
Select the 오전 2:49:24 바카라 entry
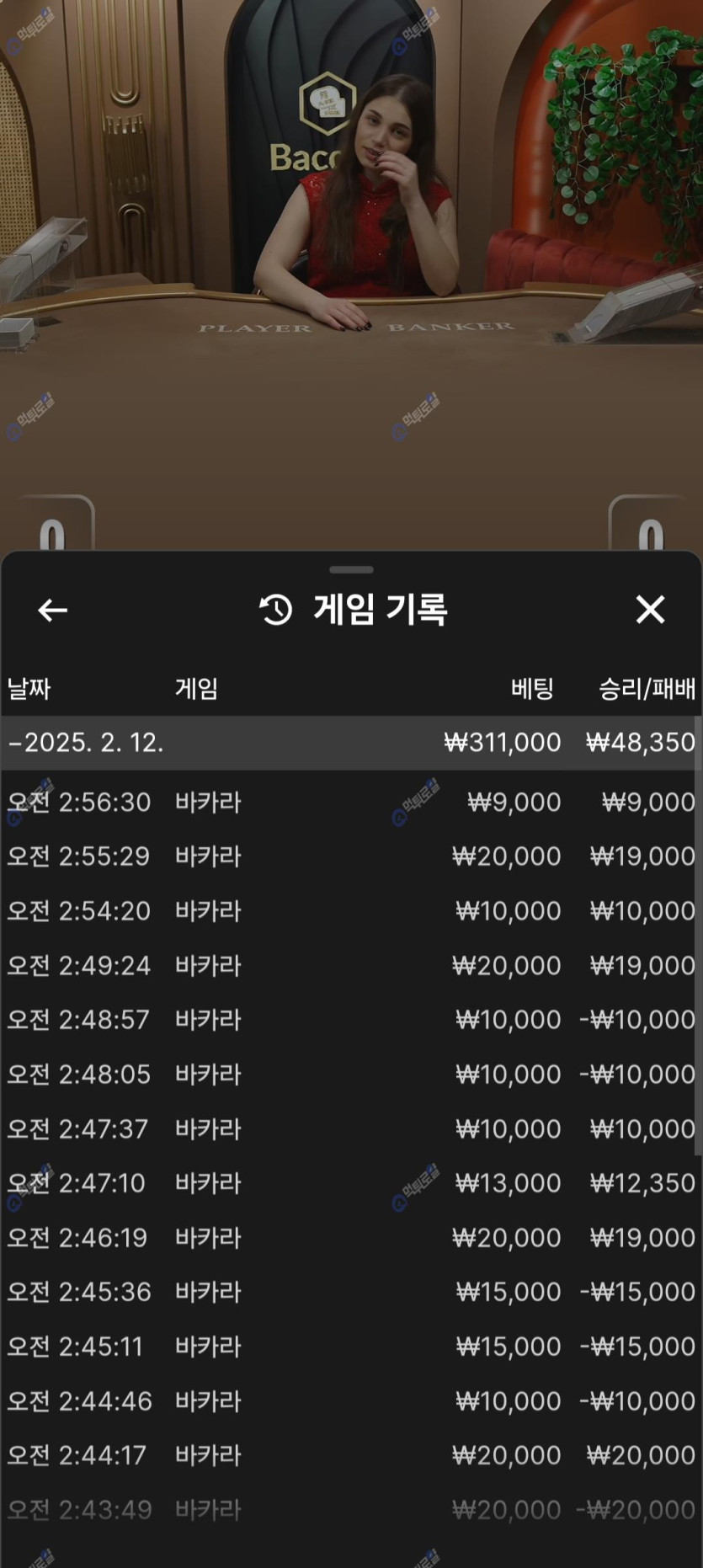click(351, 965)
